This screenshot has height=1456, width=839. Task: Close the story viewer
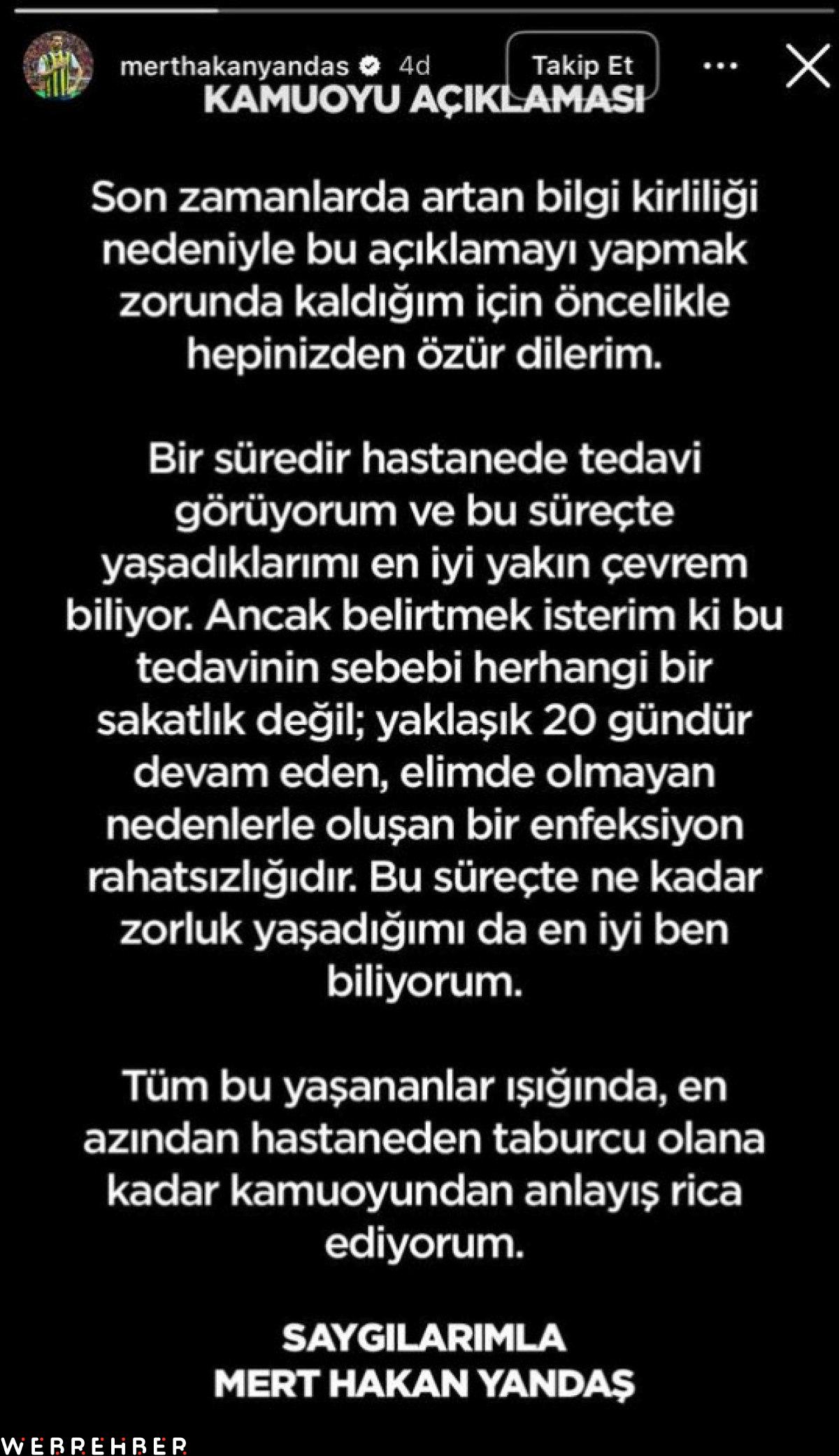[x=808, y=66]
